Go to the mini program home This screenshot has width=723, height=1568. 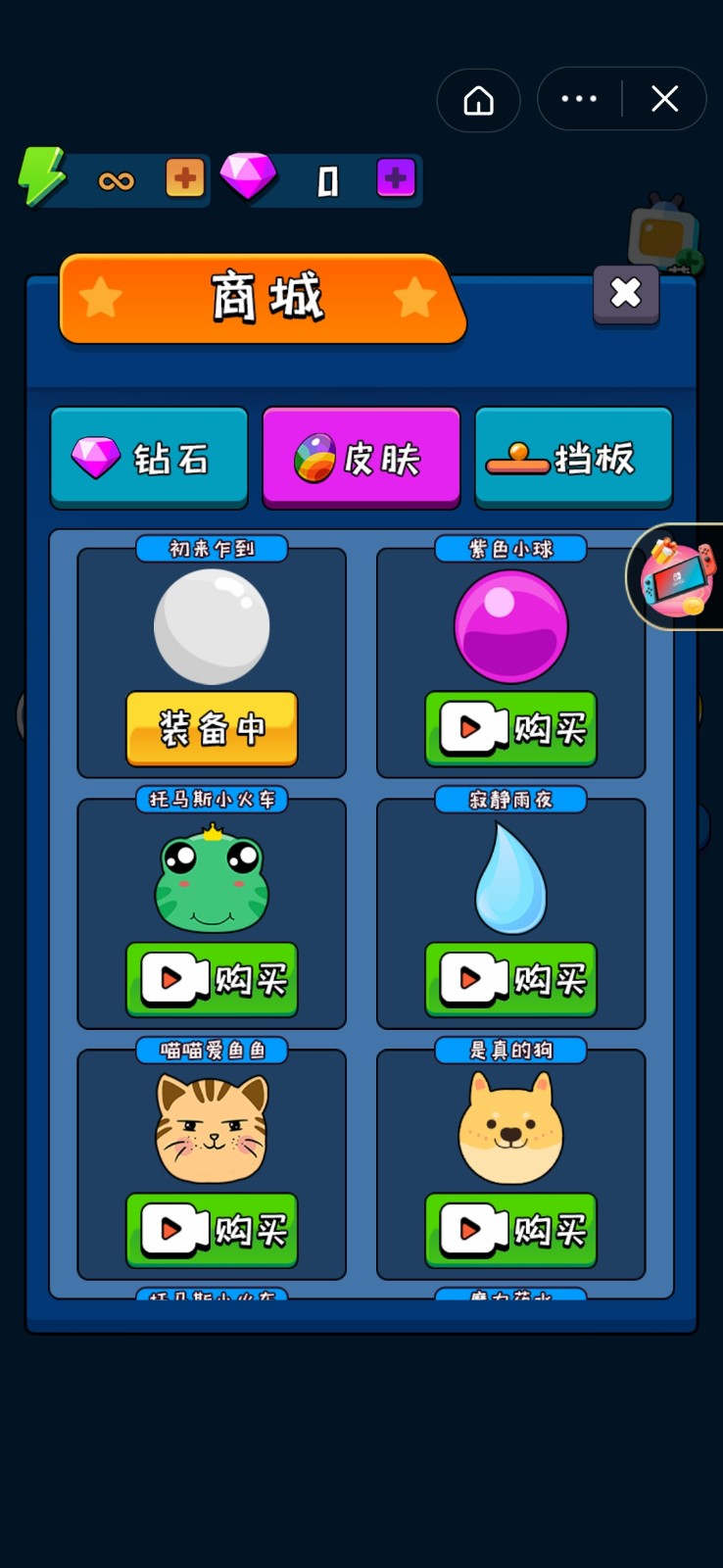click(478, 100)
